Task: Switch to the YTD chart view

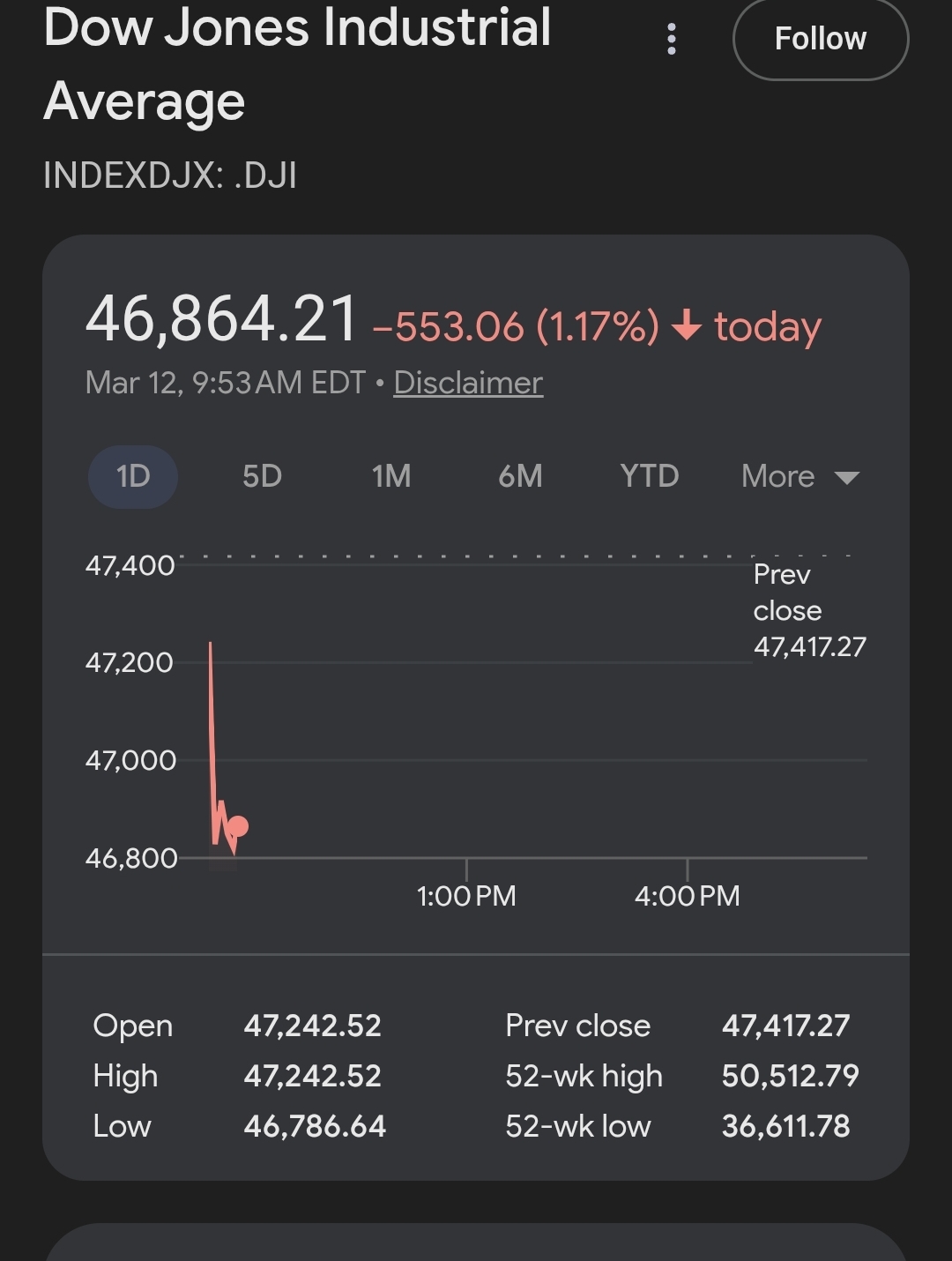Action: point(650,476)
